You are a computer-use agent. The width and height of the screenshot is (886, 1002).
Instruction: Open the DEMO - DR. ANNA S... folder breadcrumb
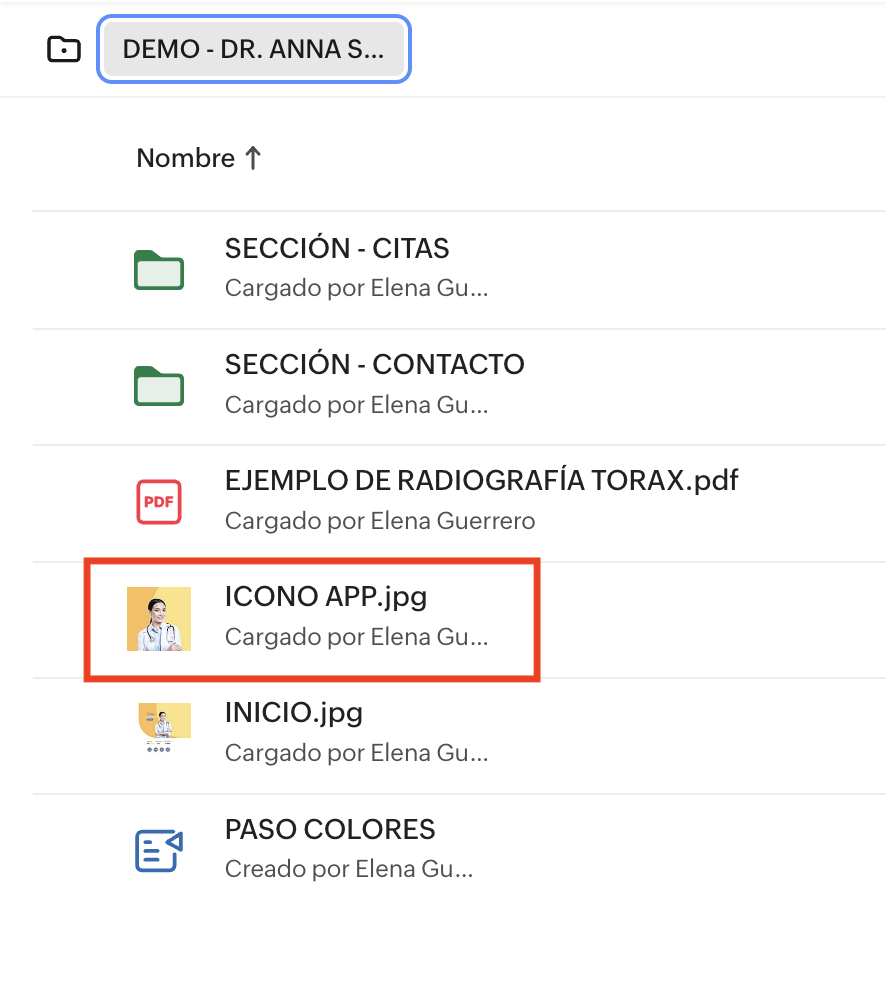[x=253, y=49]
